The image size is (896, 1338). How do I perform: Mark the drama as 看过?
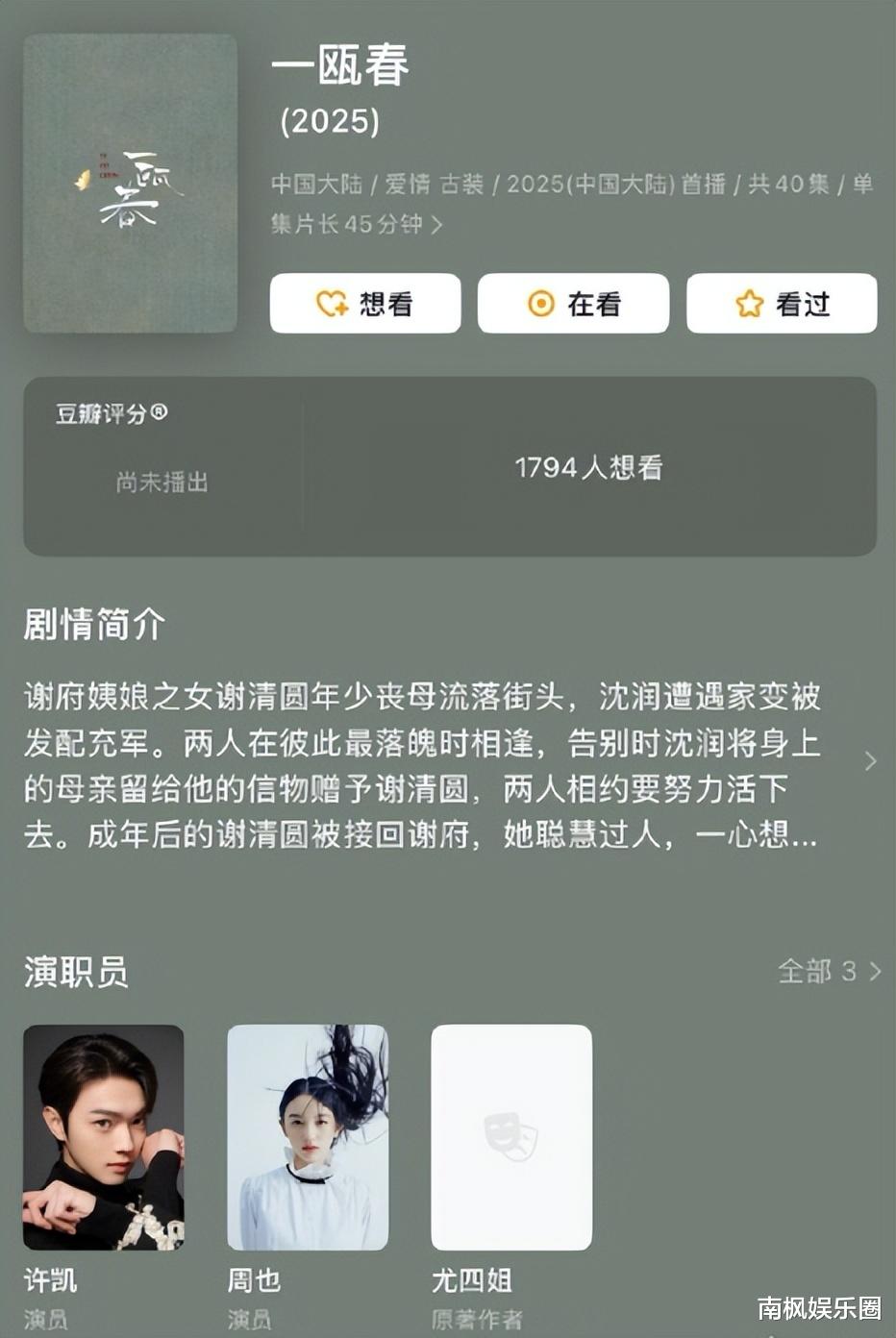tap(782, 303)
